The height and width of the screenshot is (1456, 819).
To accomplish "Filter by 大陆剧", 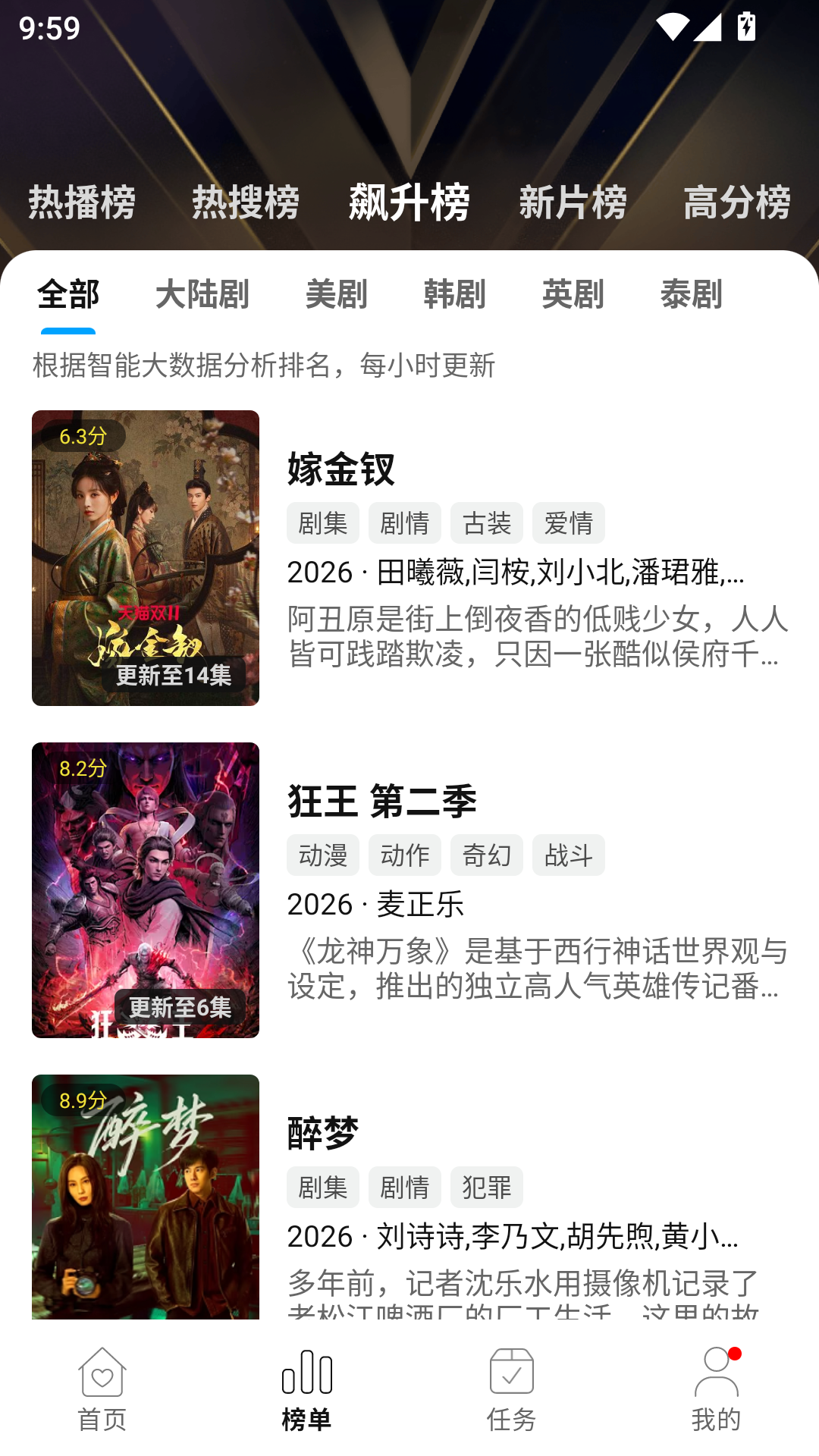I will pos(202,294).
